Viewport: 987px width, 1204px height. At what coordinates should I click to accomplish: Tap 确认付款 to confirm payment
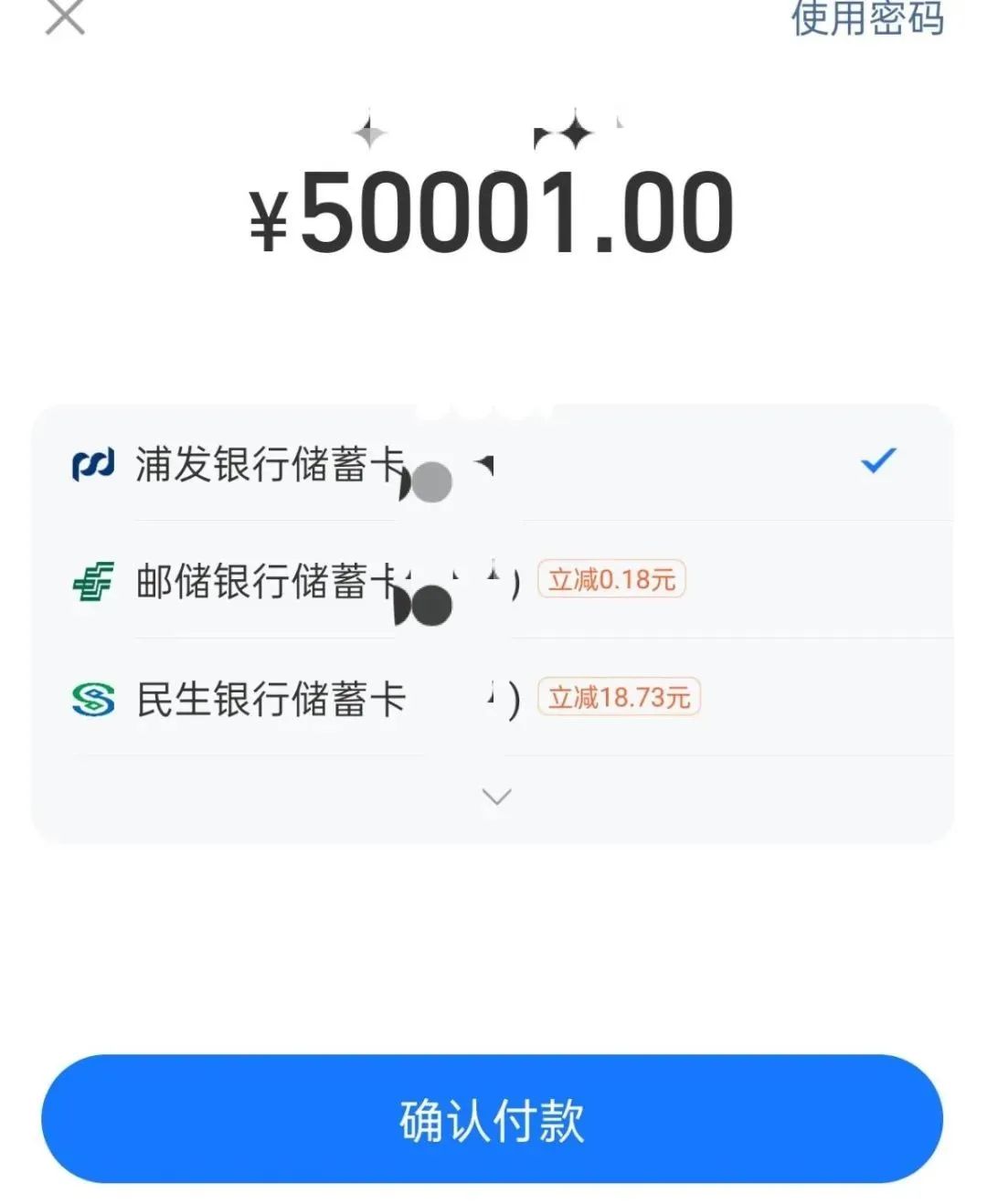click(492, 1119)
